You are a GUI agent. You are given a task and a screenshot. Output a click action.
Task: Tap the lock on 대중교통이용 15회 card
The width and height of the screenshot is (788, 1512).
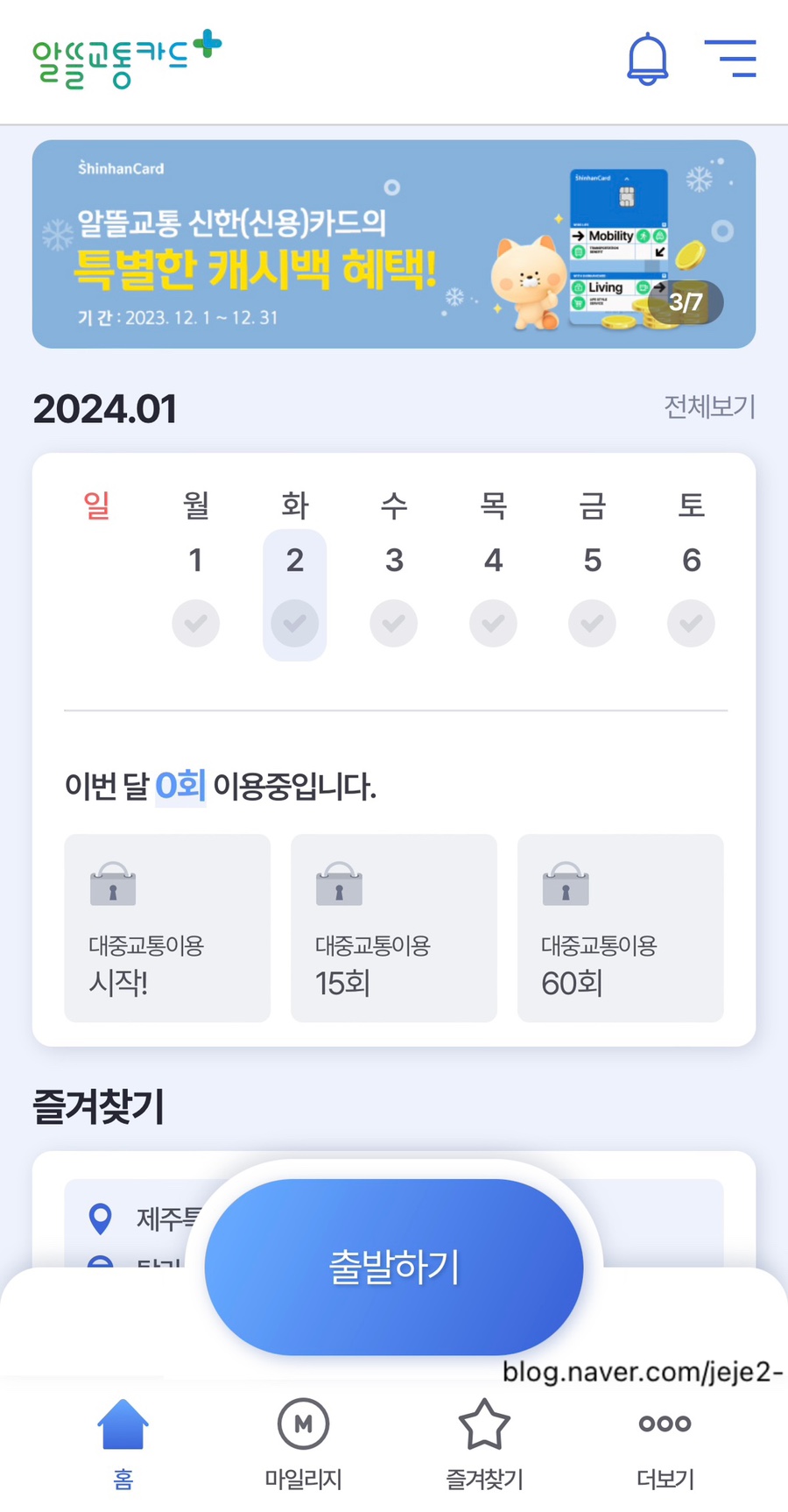[338, 885]
